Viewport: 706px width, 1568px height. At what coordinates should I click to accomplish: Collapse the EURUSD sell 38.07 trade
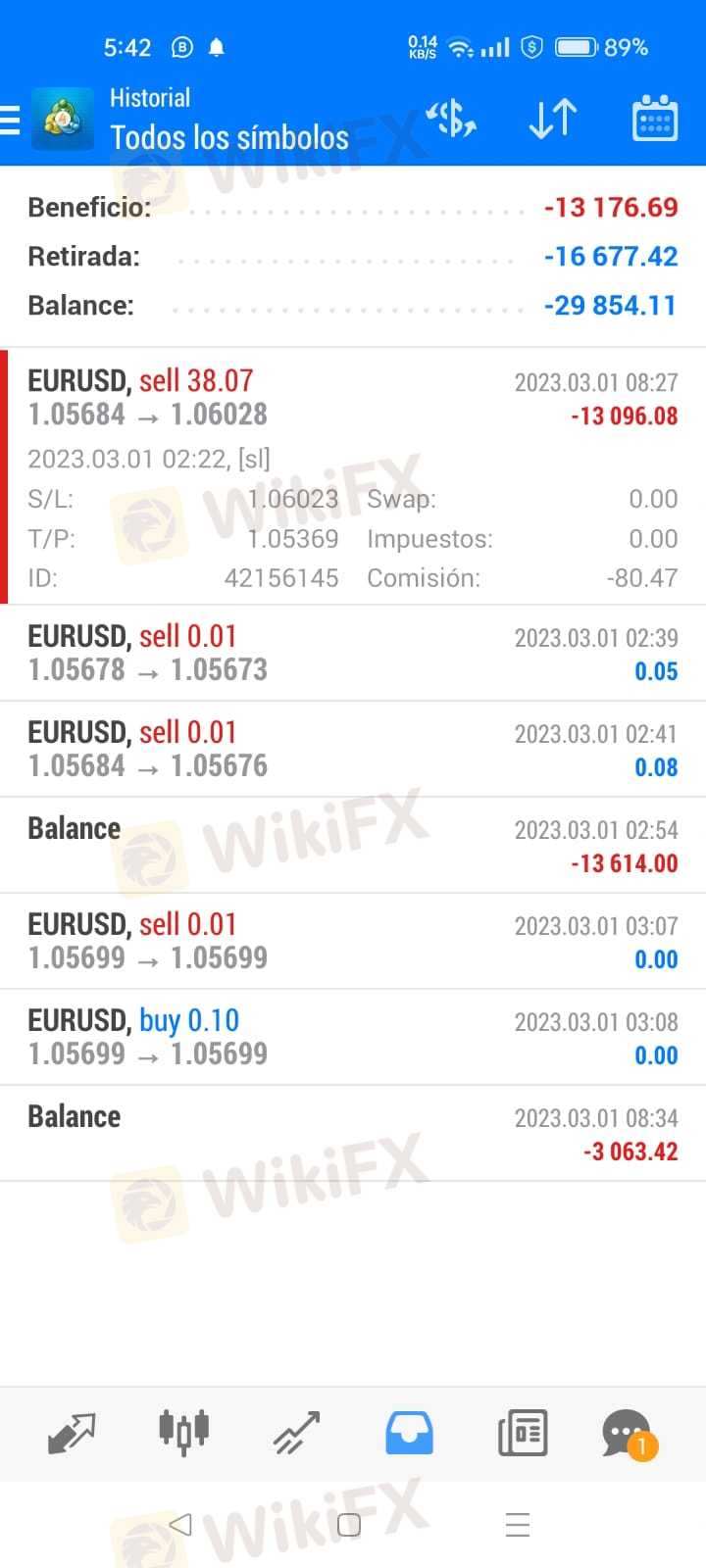point(353,476)
